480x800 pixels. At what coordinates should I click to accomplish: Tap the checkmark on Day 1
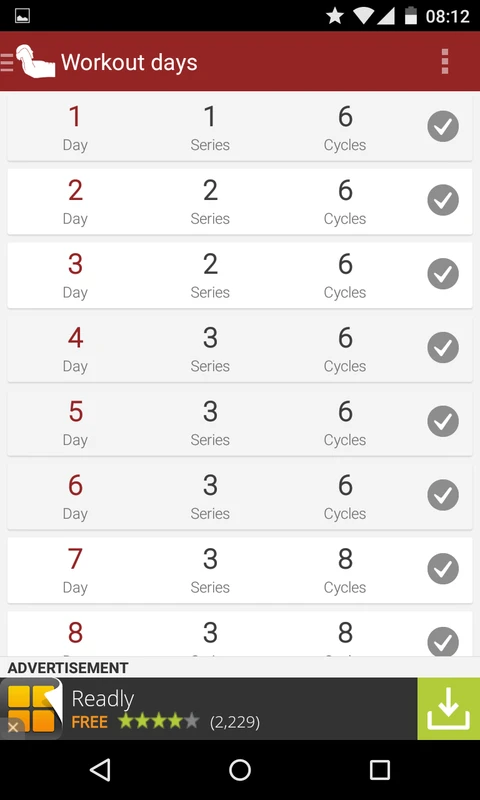[x=443, y=126]
